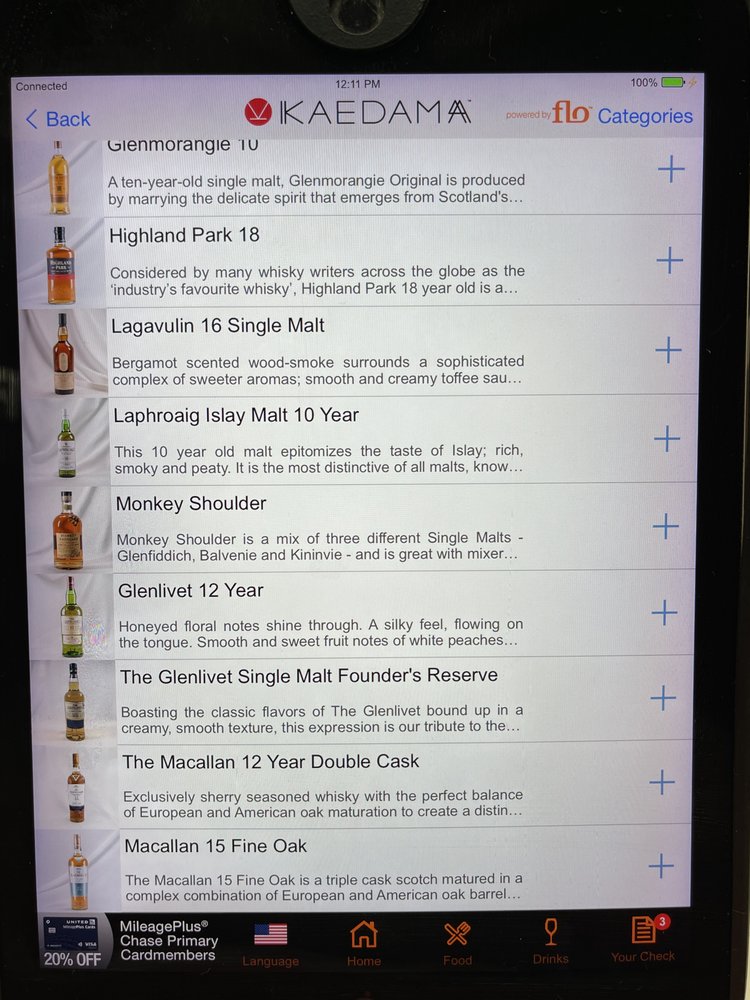This screenshot has height=1000, width=750.
Task: Add Macallan 15 Fine Oak to the order
Action: pyautogui.click(x=661, y=866)
